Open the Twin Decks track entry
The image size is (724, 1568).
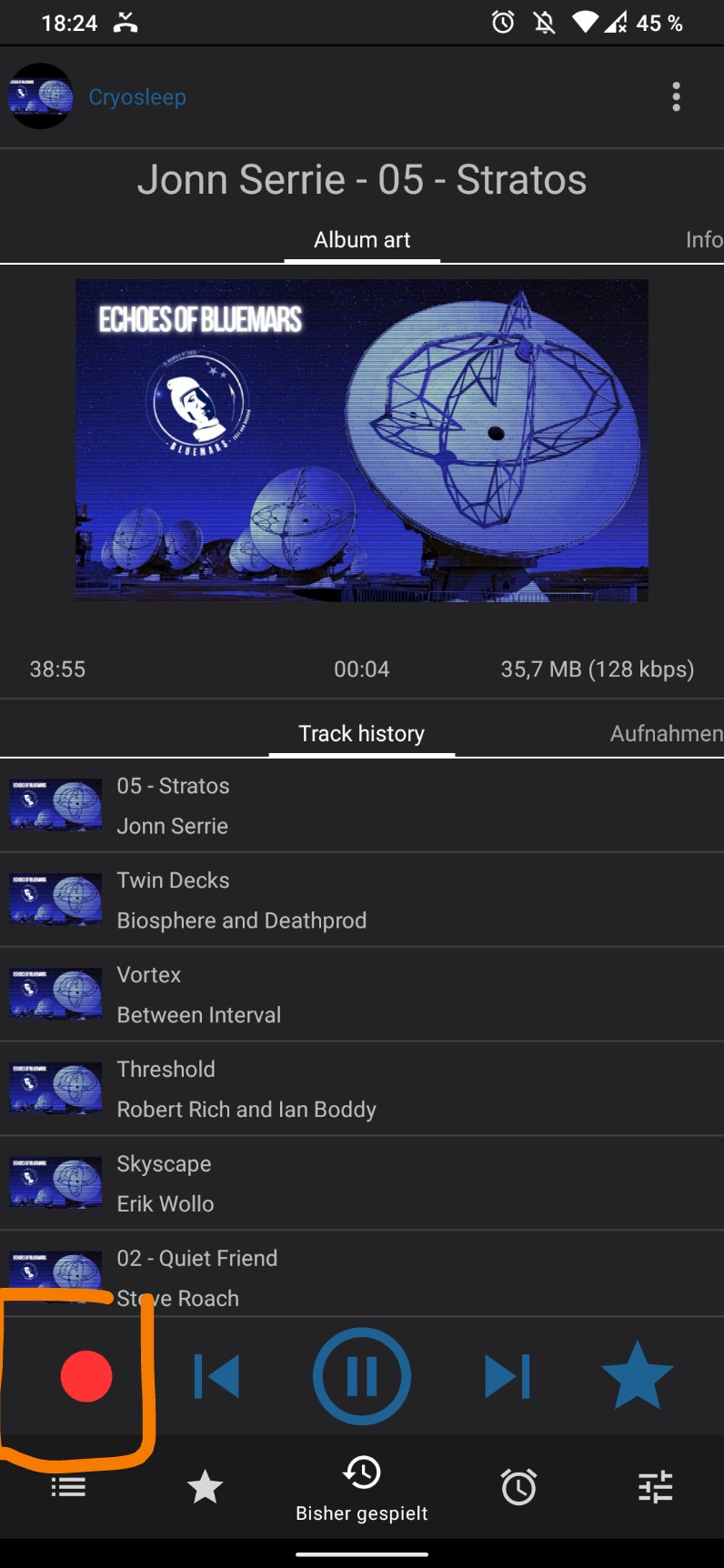tap(362, 900)
